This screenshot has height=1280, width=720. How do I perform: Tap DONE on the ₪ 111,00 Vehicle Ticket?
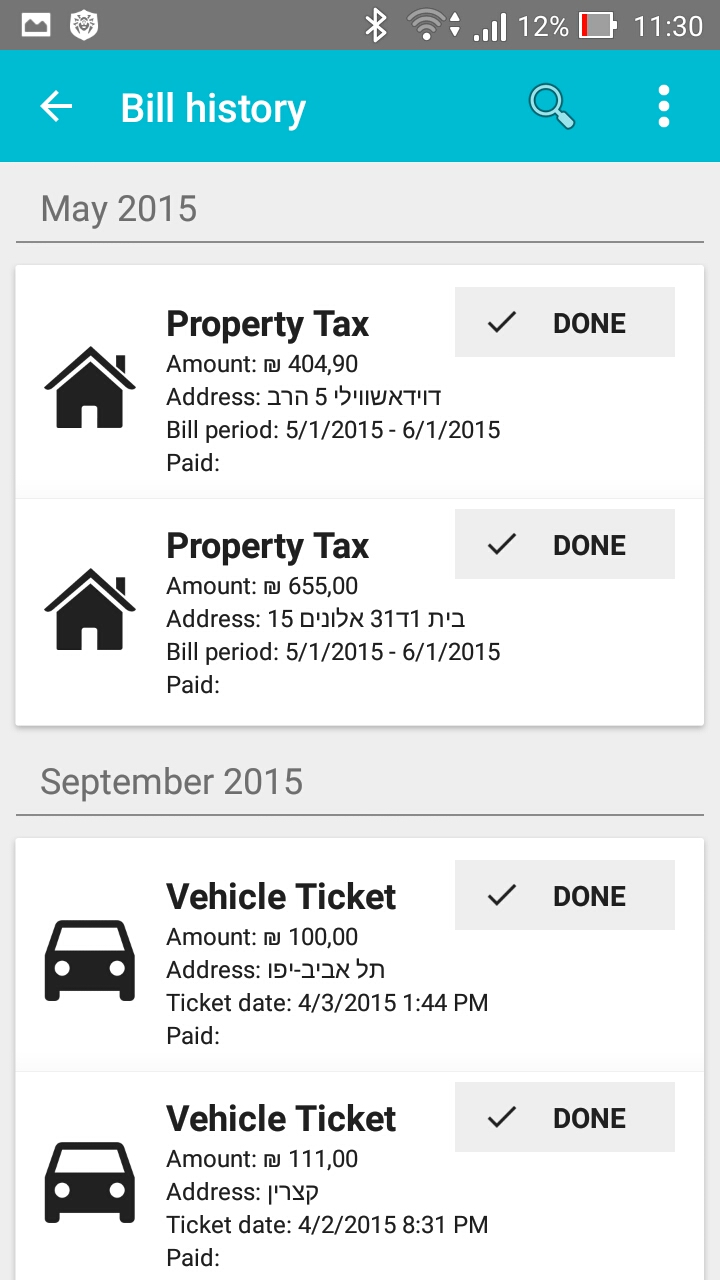pos(565,1117)
